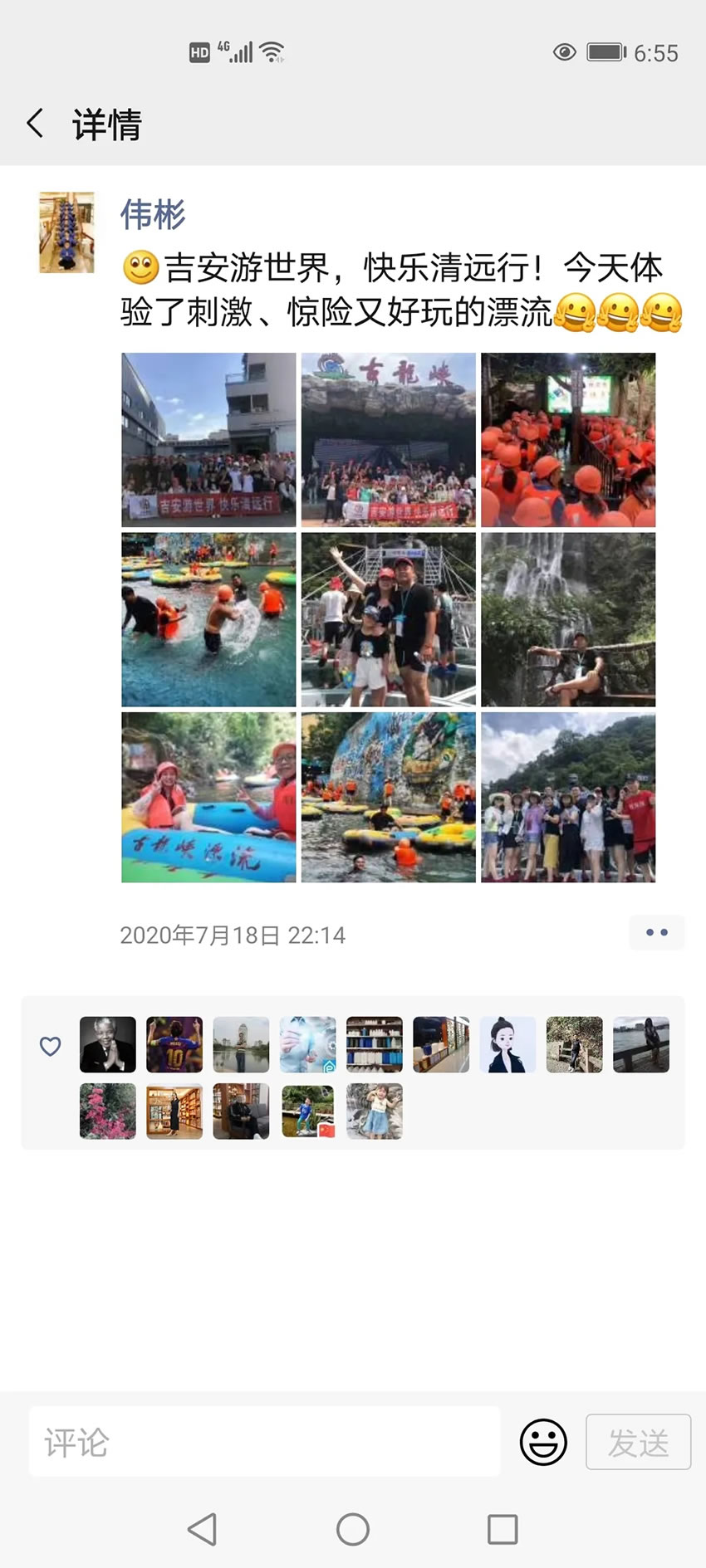Screen dimensions: 706x1568
Task: Open the two-dot like/comment menu
Action: point(656,933)
